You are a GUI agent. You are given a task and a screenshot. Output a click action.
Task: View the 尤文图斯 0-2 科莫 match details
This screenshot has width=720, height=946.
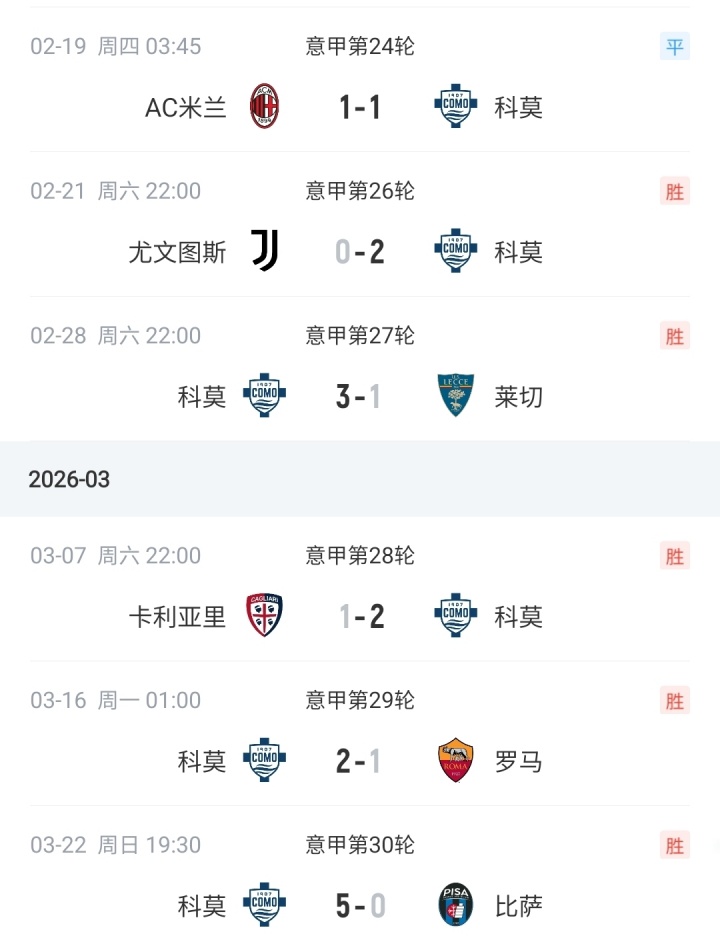[360, 251]
